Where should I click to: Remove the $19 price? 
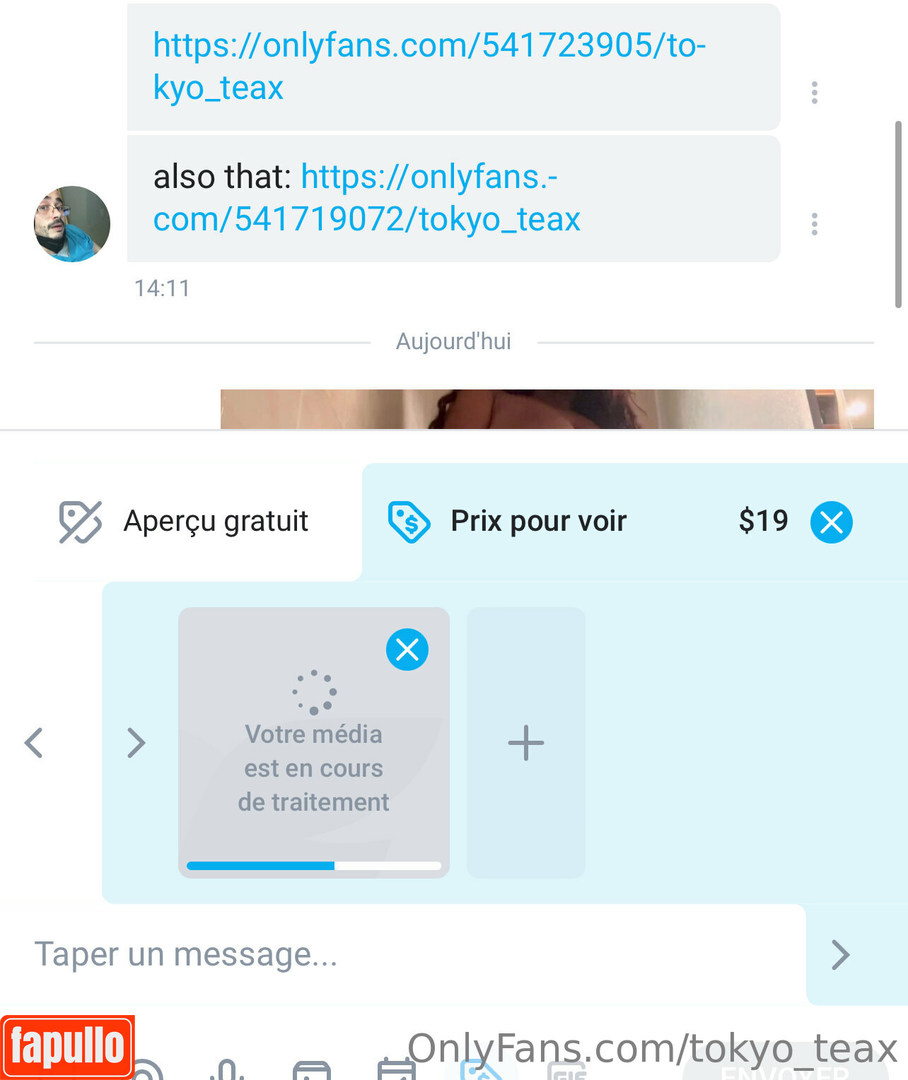[x=831, y=522]
